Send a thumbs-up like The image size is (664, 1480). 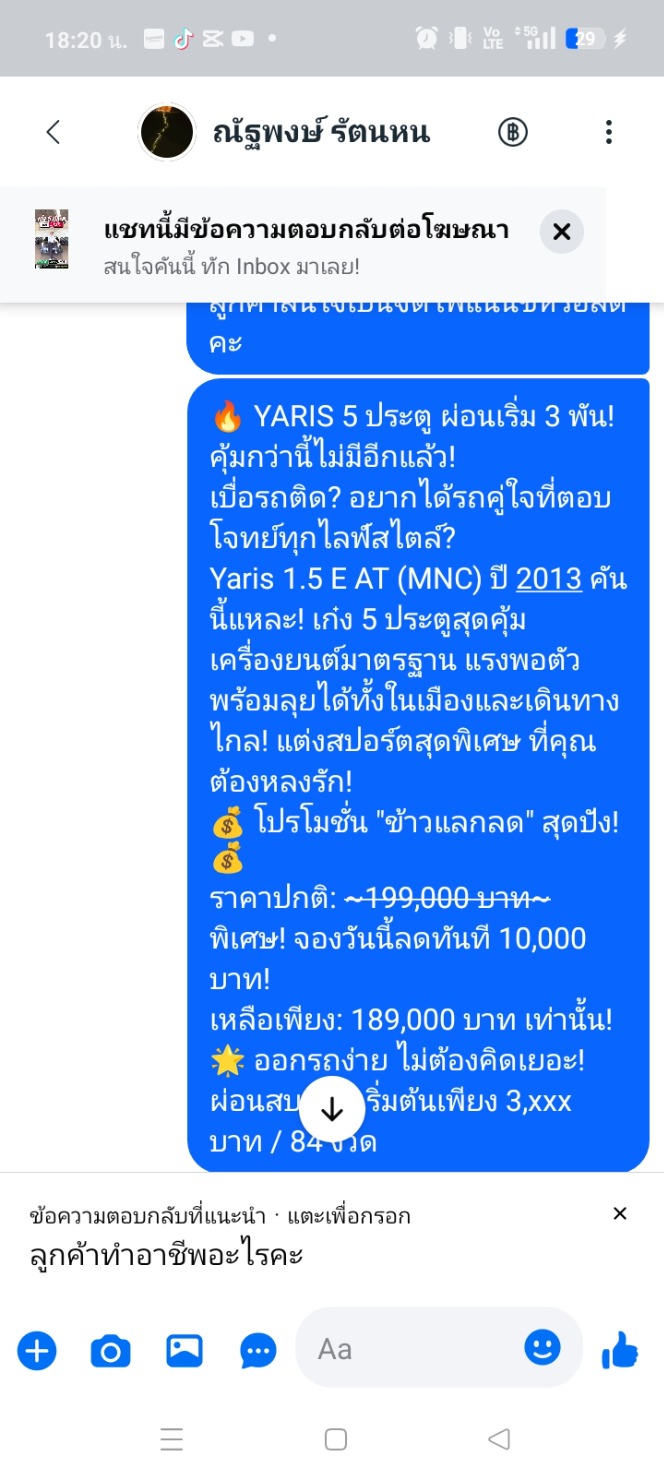point(620,1351)
